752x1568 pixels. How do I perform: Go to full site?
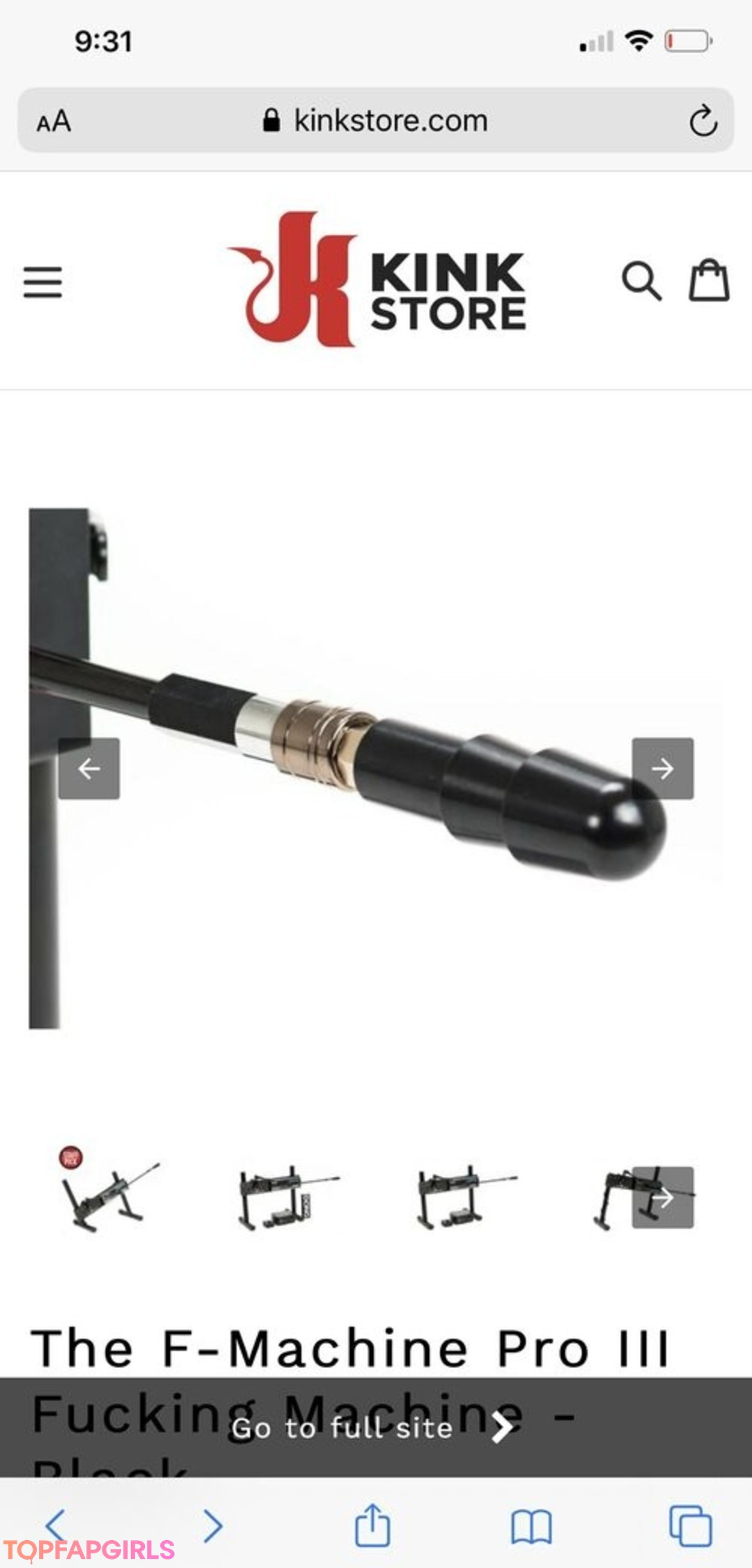[x=374, y=1428]
